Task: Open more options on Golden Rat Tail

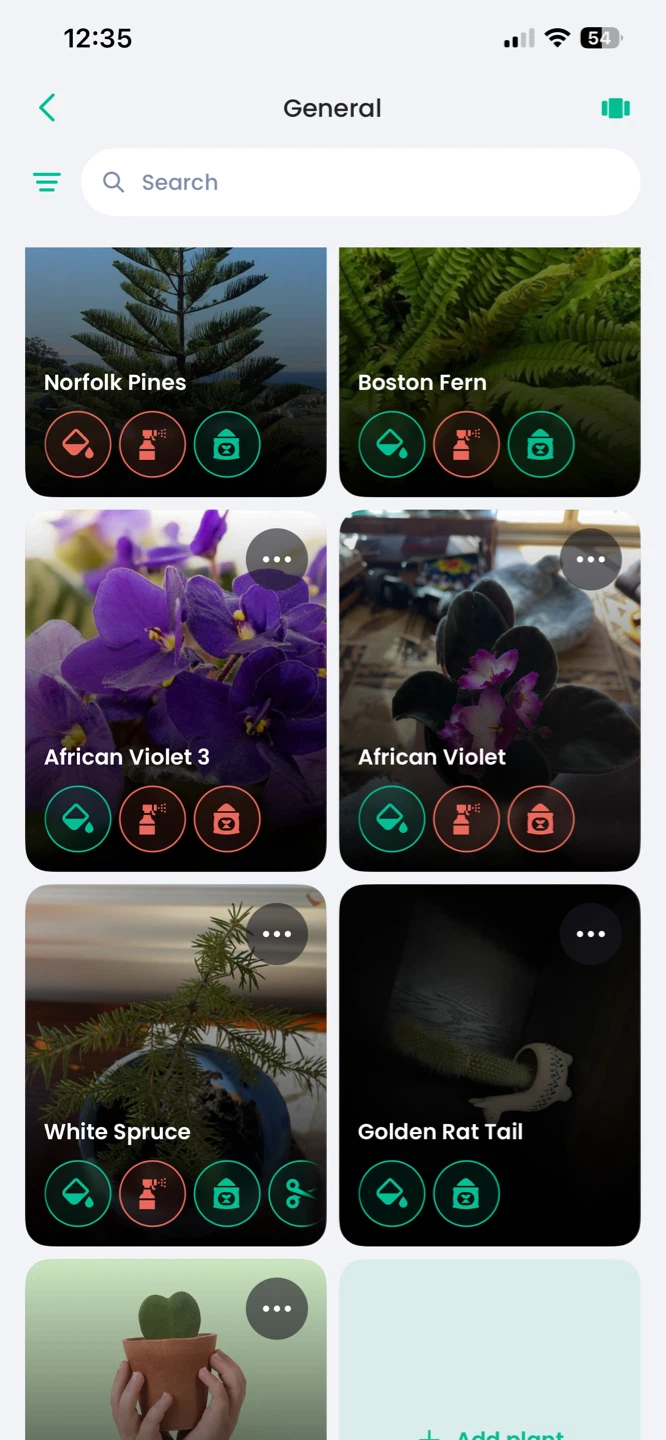Action: click(x=591, y=934)
